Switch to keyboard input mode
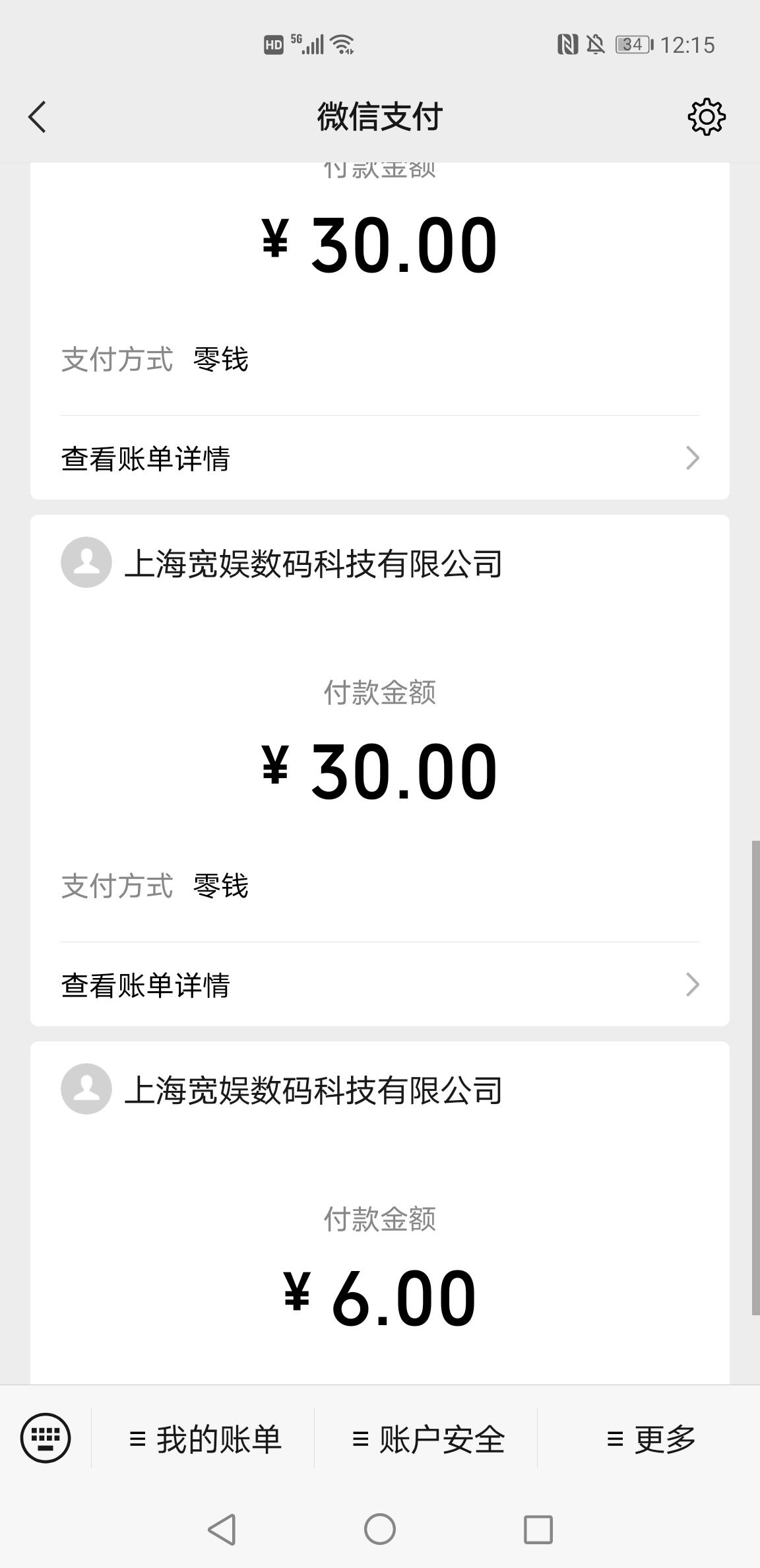Viewport: 760px width, 1568px height. coord(46,1438)
